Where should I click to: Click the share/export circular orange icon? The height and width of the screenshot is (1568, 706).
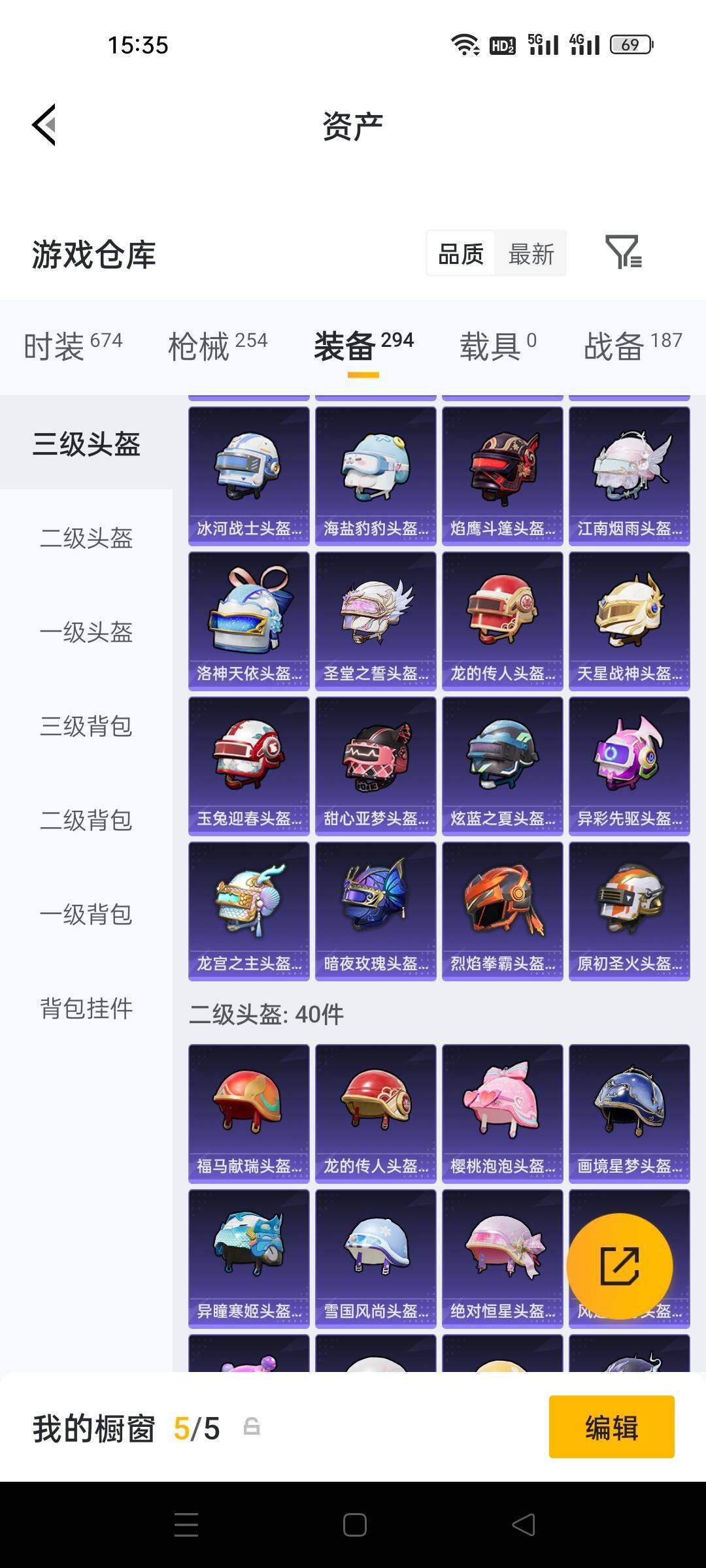[x=620, y=1266]
